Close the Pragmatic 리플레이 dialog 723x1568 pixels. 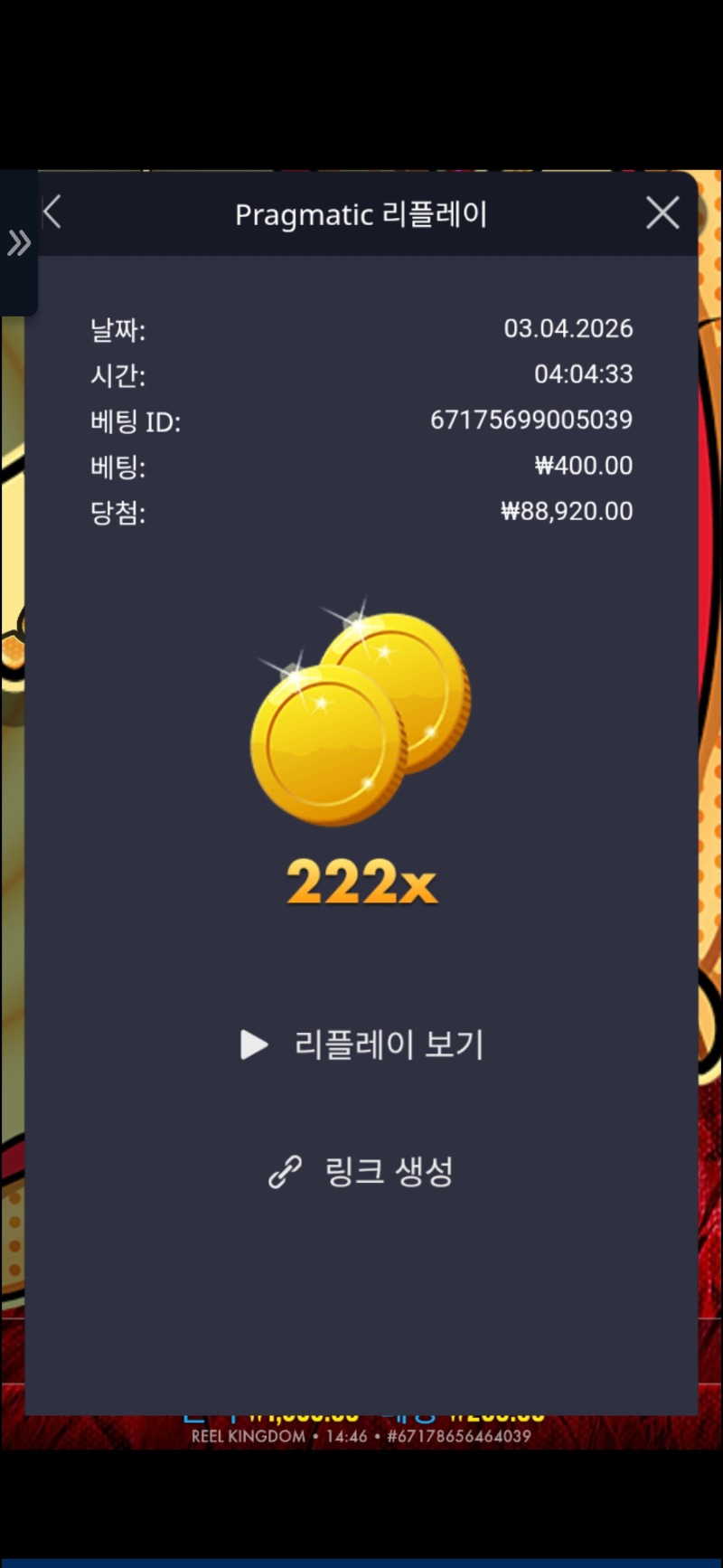pyautogui.click(x=662, y=213)
